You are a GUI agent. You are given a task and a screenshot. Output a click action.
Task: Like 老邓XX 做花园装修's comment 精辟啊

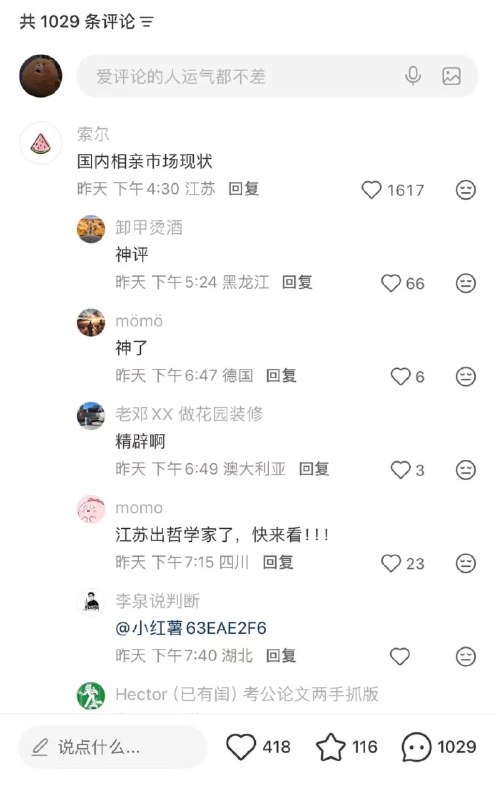point(401,470)
